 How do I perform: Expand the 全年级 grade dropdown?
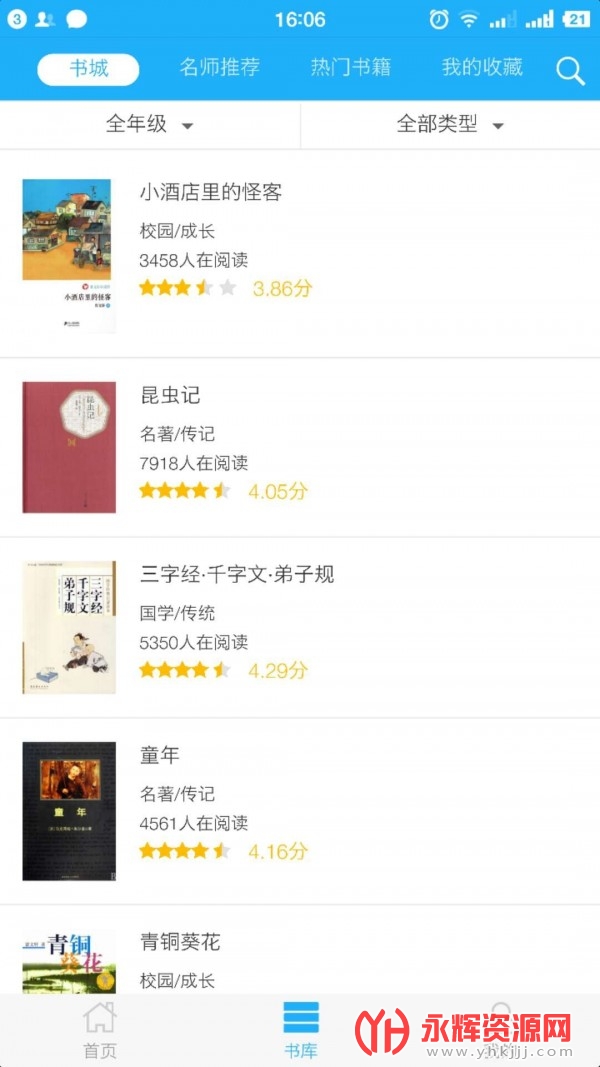[x=149, y=125]
